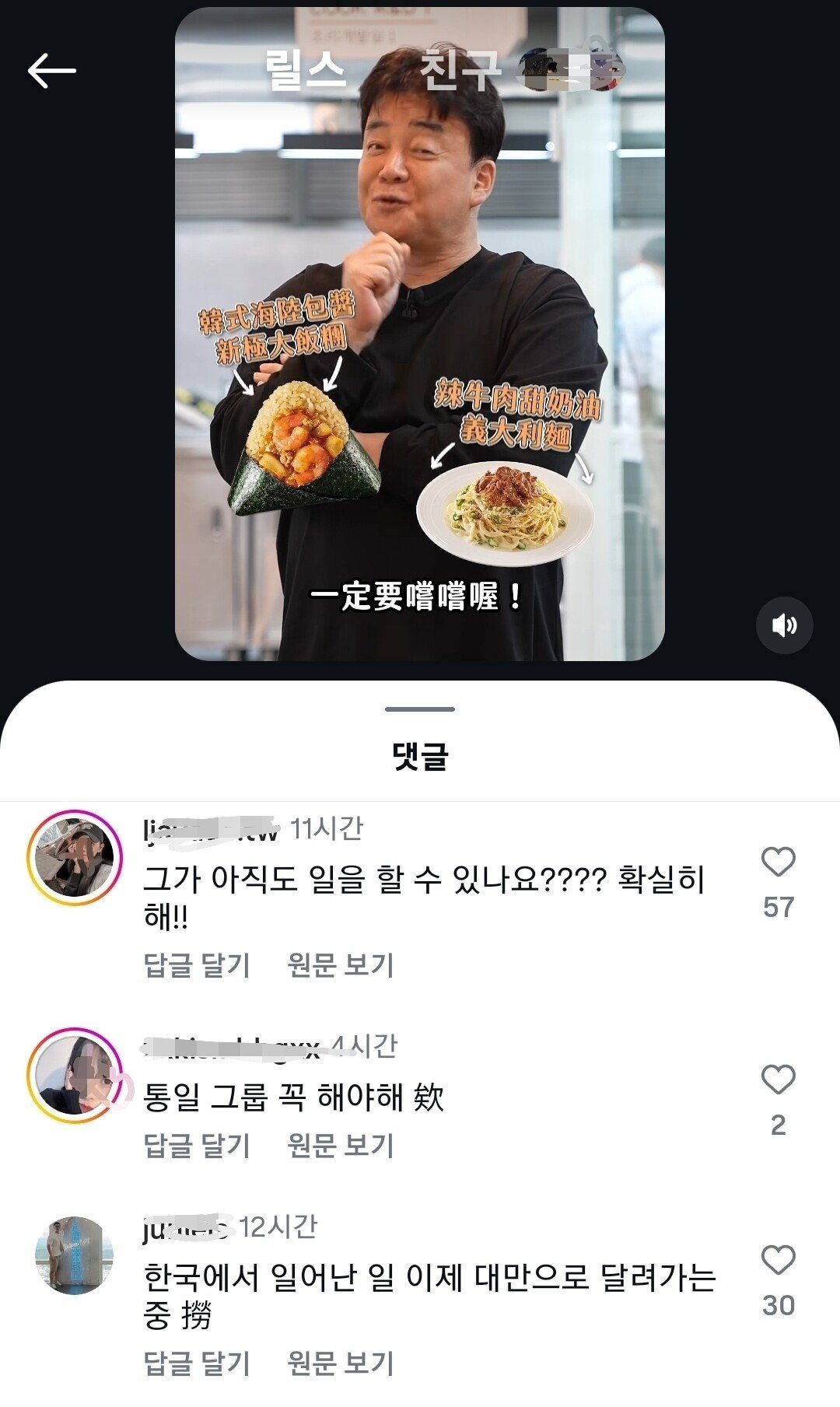The height and width of the screenshot is (1407, 840).
Task: Like the comment with 57 likes
Action: (778, 862)
